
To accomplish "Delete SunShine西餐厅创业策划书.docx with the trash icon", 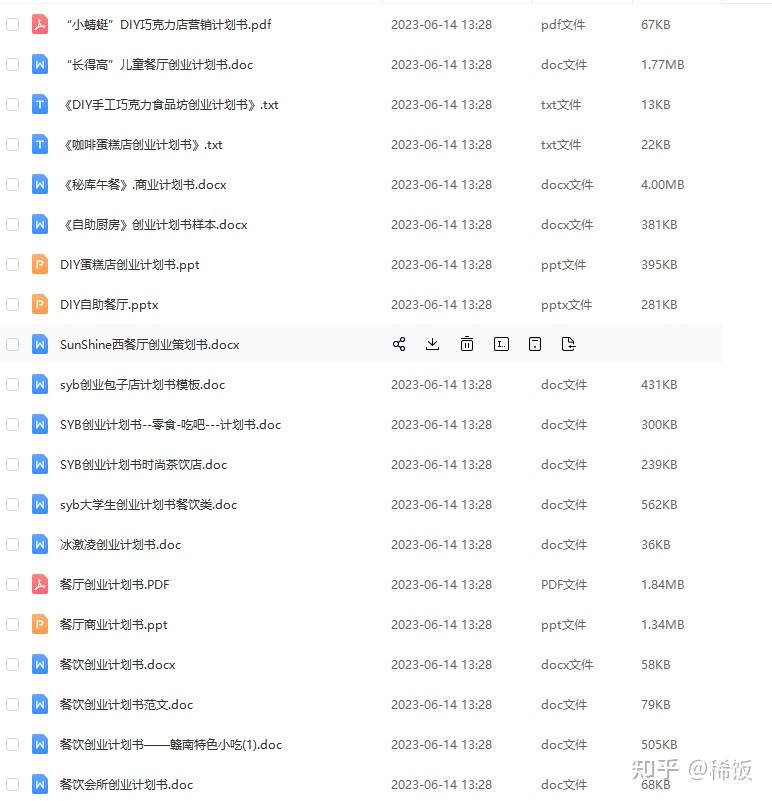I will pyautogui.click(x=466, y=344).
